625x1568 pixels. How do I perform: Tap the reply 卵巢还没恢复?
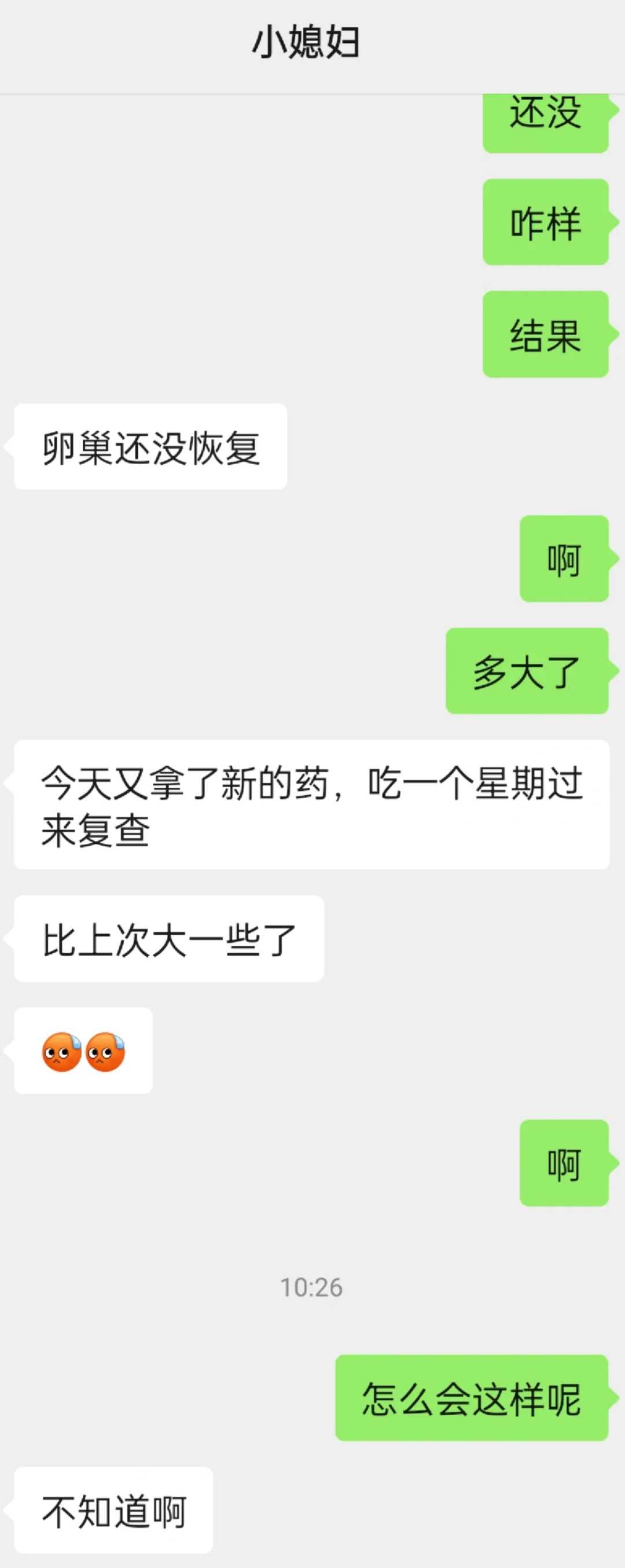[149, 446]
